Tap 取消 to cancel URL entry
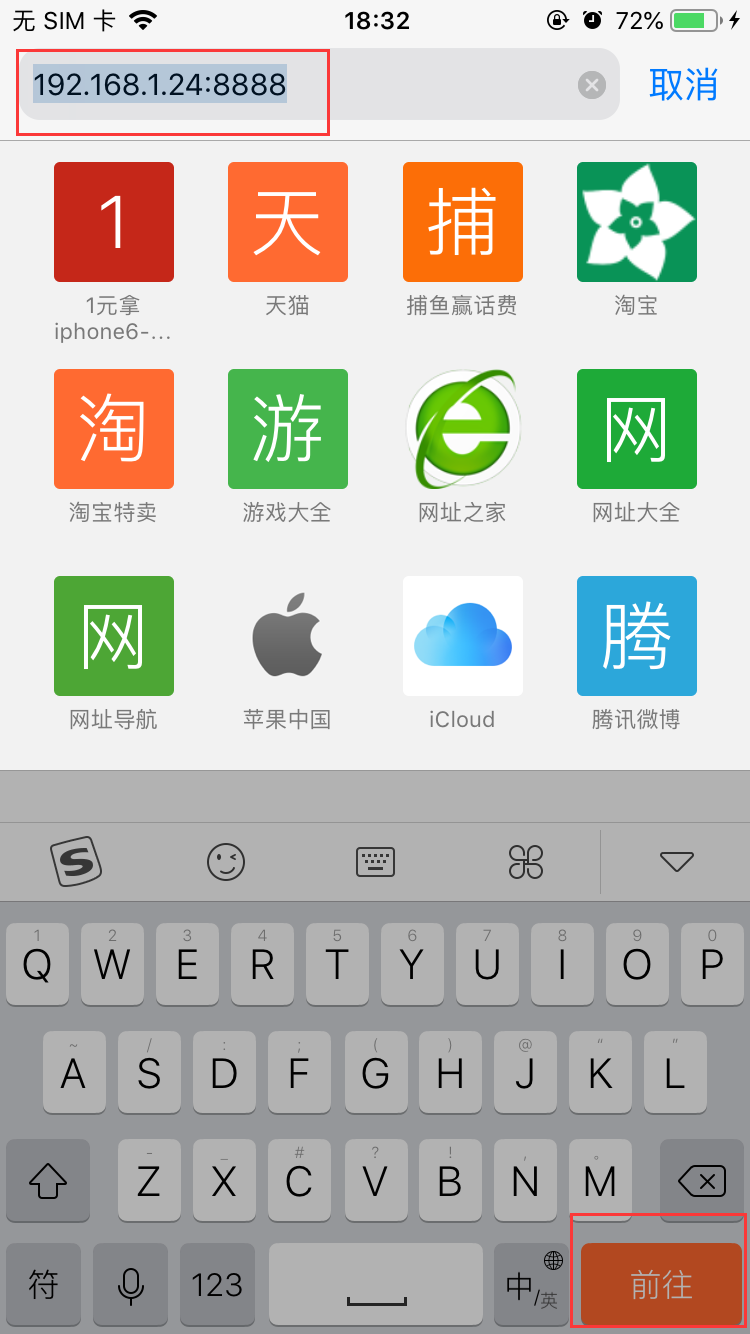Viewport: 750px width, 1334px height. point(684,85)
